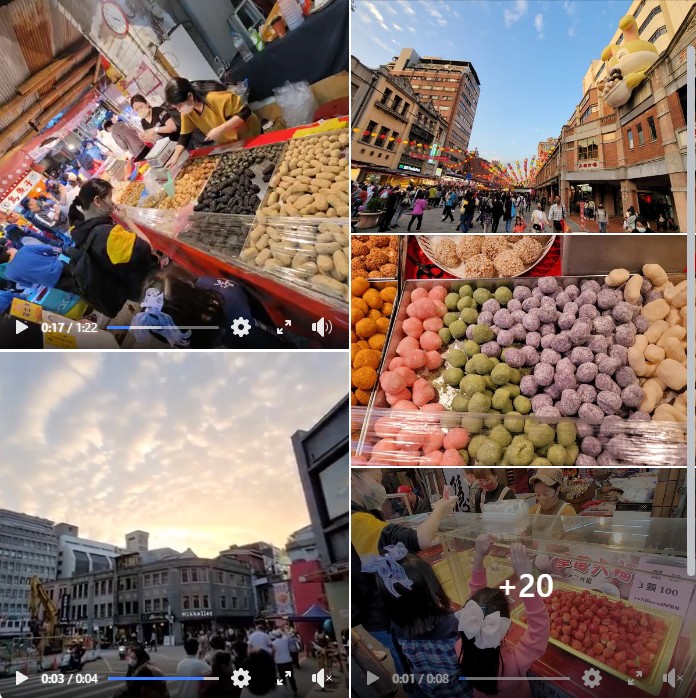
Task: Play the video showing 0:17 / 1:22
Action: (21, 327)
